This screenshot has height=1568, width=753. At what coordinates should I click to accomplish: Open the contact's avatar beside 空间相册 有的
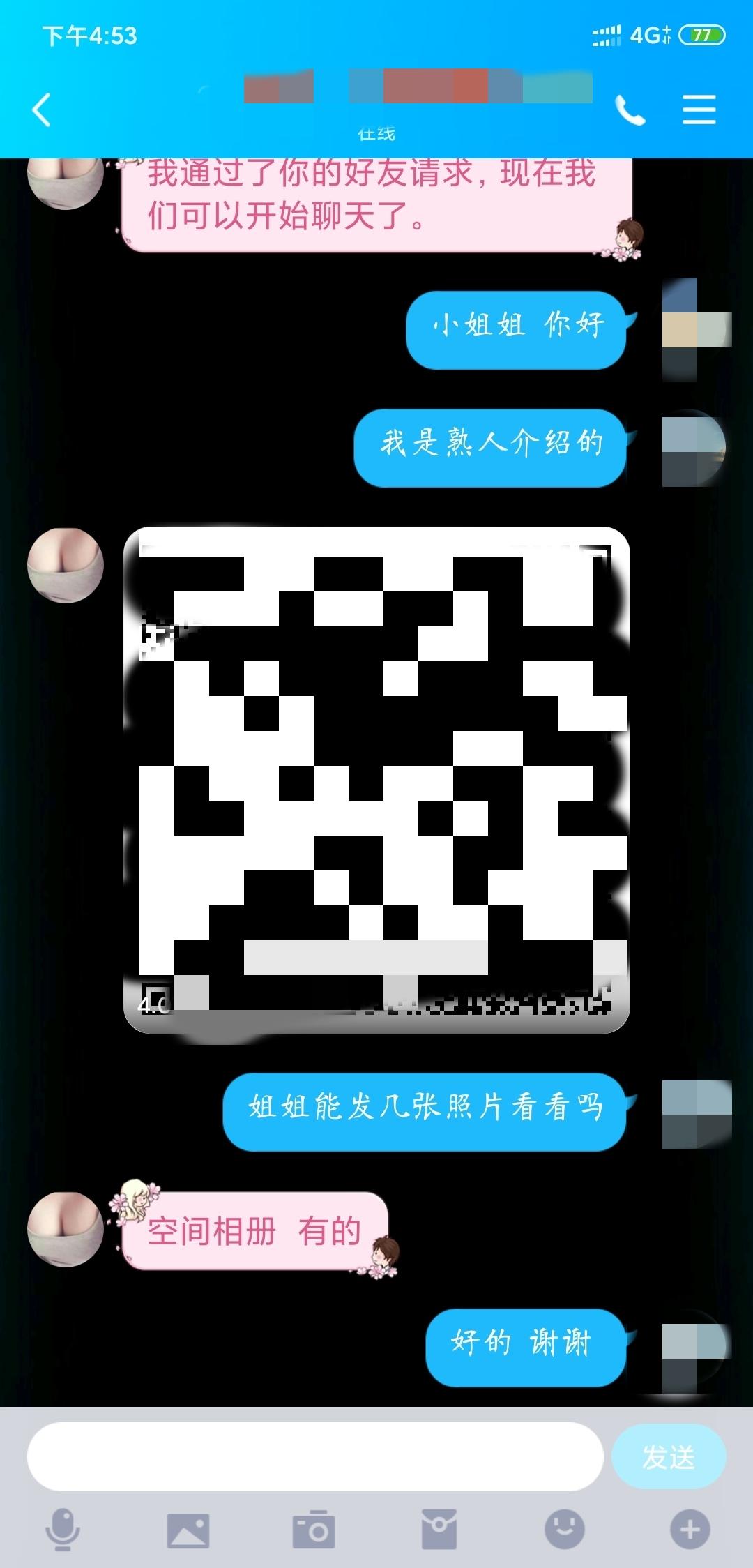[x=66, y=1229]
